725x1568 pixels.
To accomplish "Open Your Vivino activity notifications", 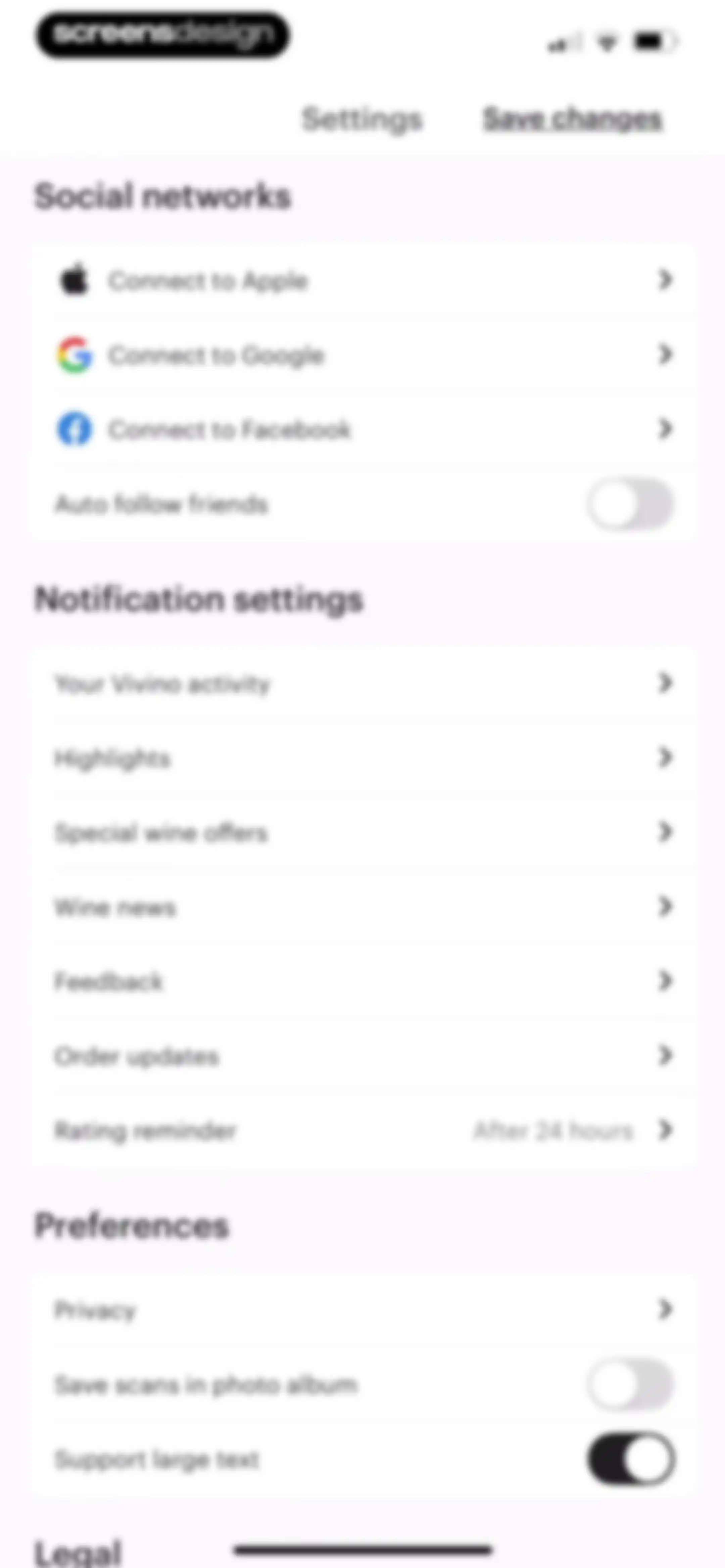I will tap(363, 684).
